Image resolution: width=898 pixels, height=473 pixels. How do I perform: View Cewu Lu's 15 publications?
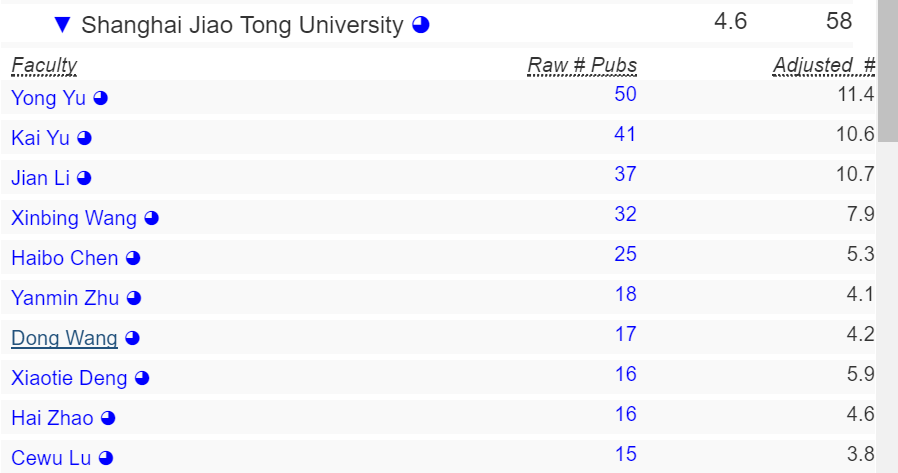pyautogui.click(x=625, y=454)
